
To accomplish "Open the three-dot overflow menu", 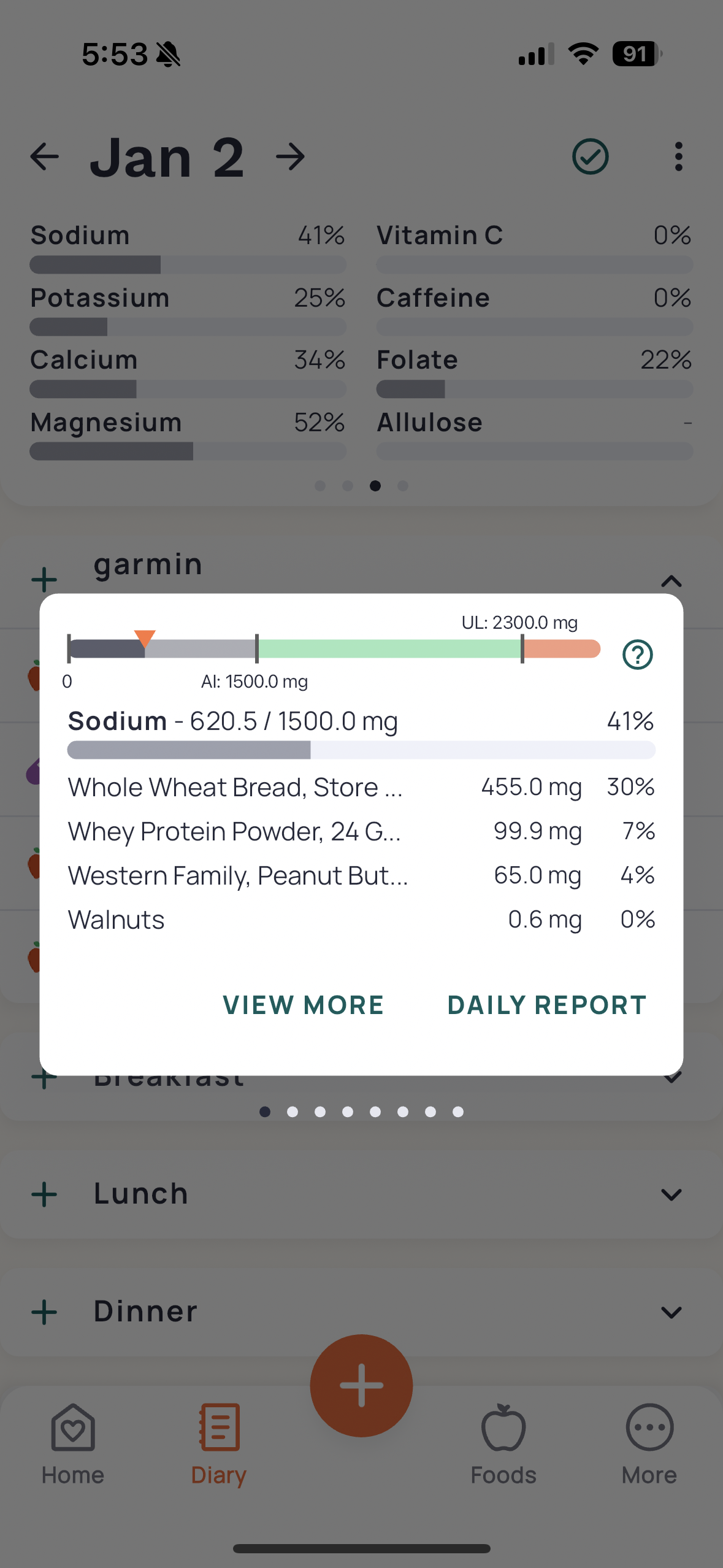I will pos(678,156).
